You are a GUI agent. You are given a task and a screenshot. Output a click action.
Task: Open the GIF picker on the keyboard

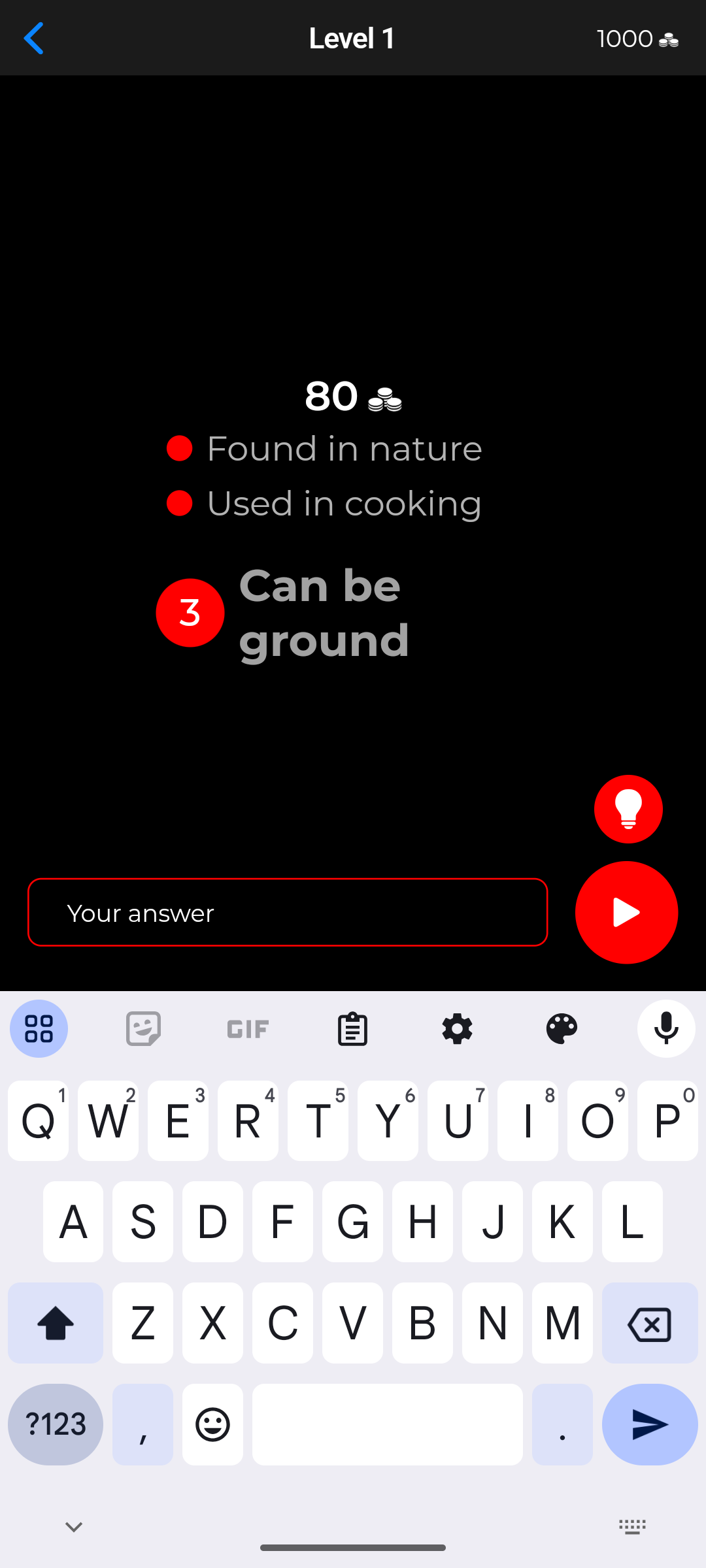point(248,1029)
